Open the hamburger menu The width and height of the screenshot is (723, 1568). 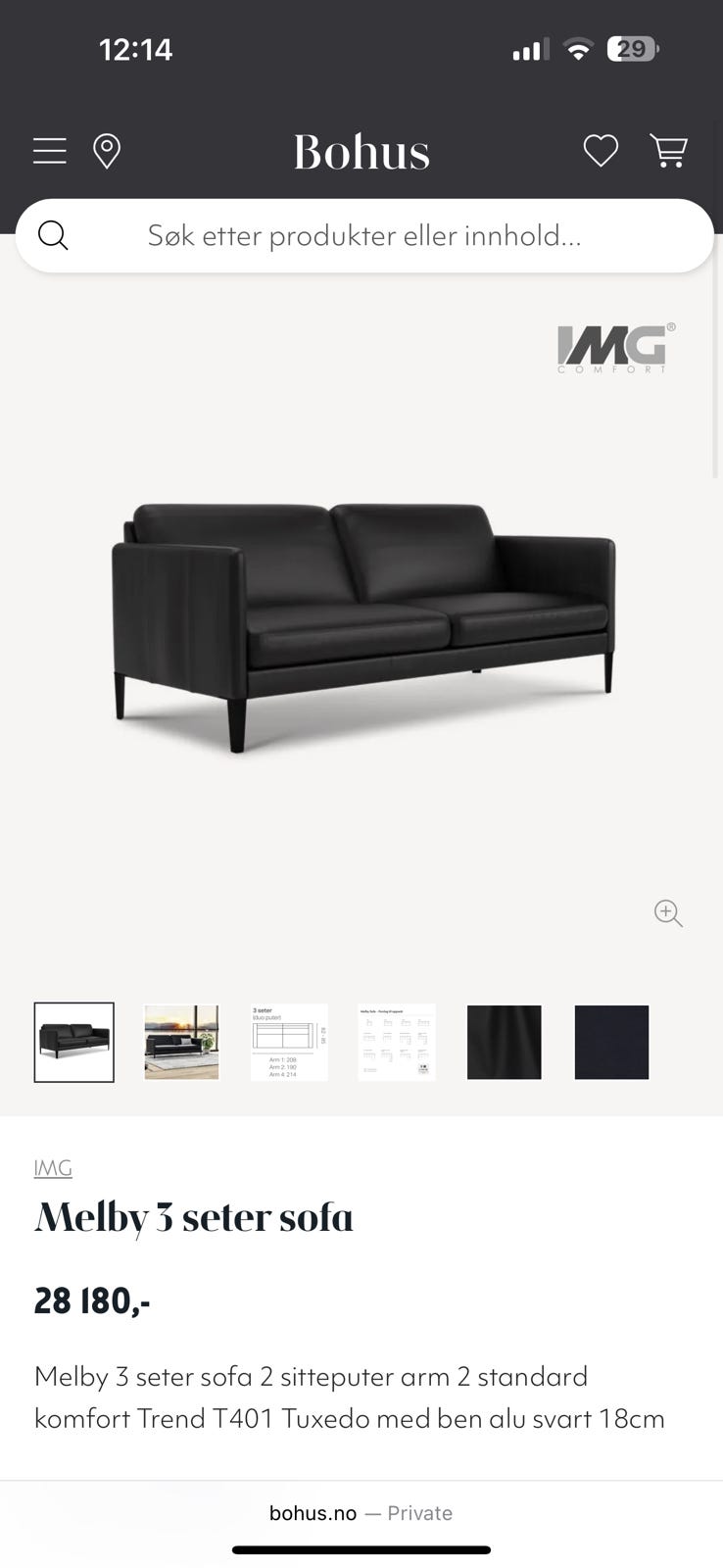pyautogui.click(x=50, y=151)
